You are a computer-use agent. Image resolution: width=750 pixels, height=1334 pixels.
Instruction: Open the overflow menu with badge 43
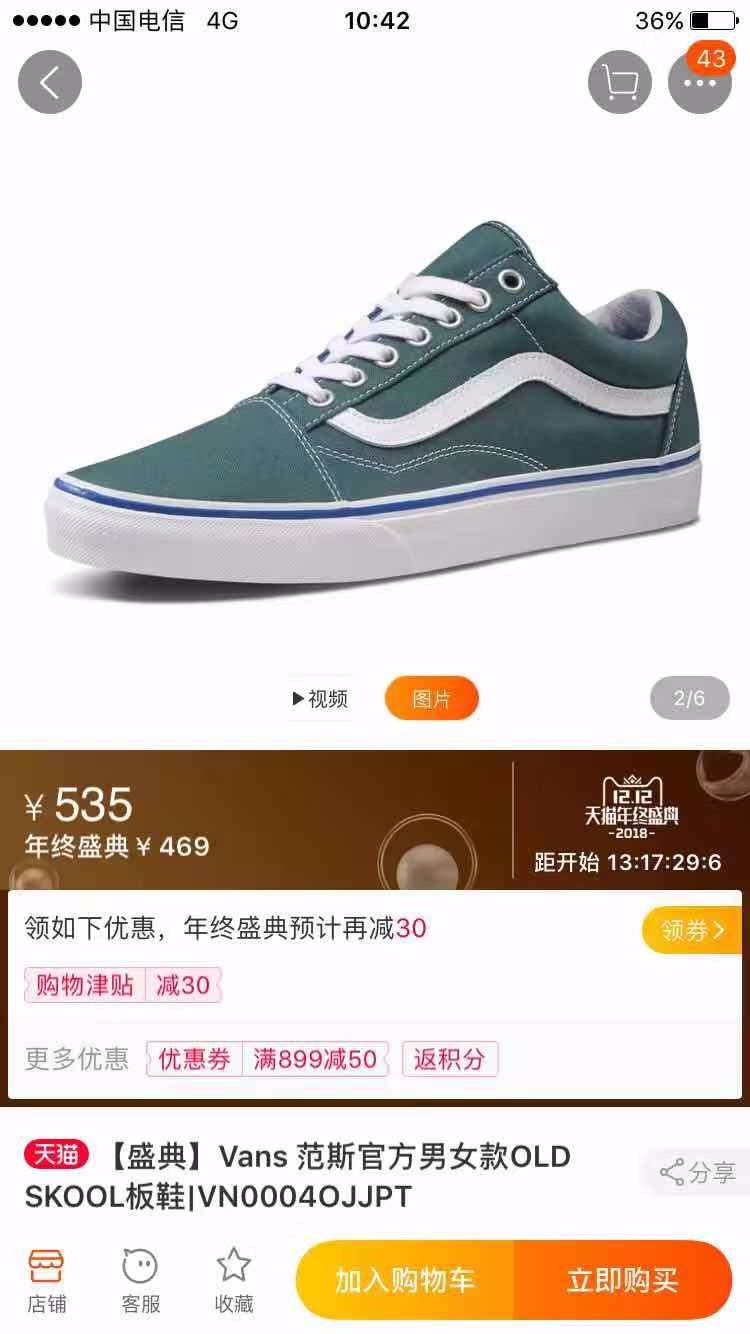click(x=699, y=82)
